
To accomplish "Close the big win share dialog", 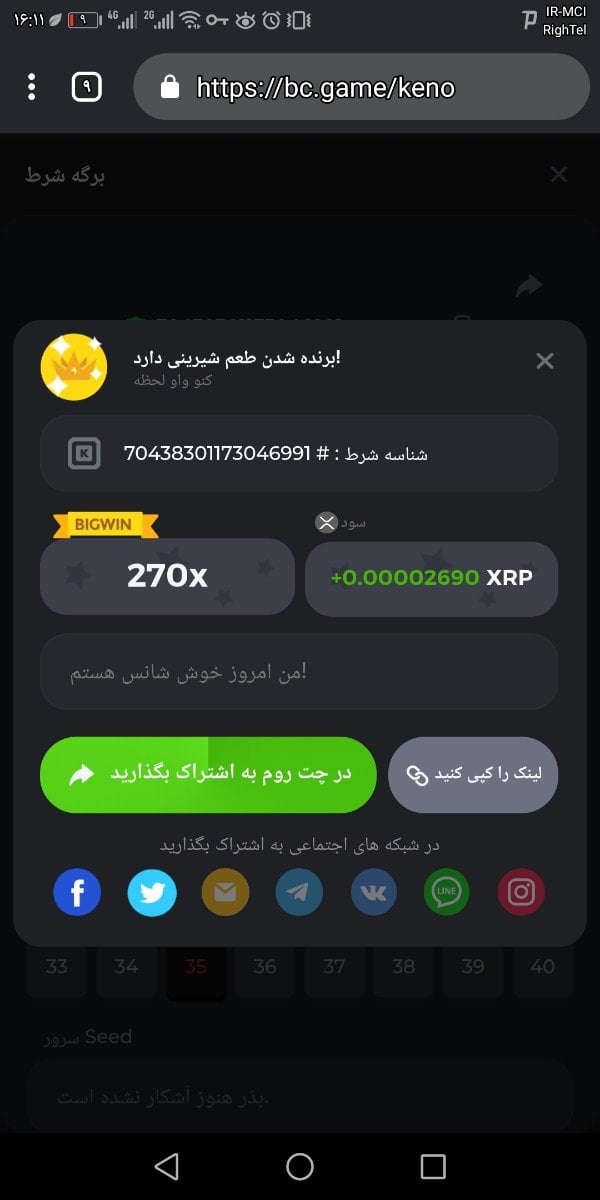I will tap(544, 361).
